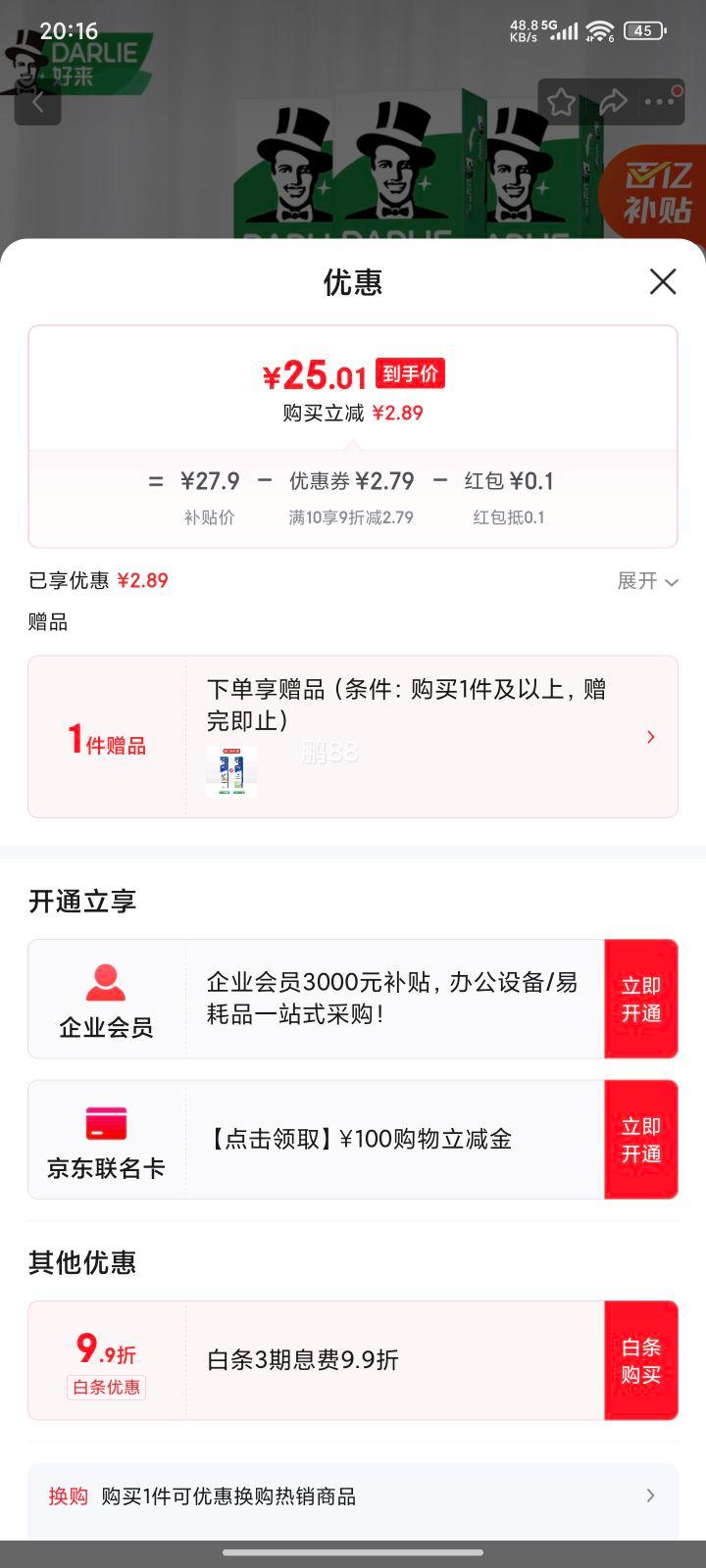Open the 换购 add-on purchase offers
This screenshot has width=706, height=1568.
pyautogui.click(x=353, y=1495)
